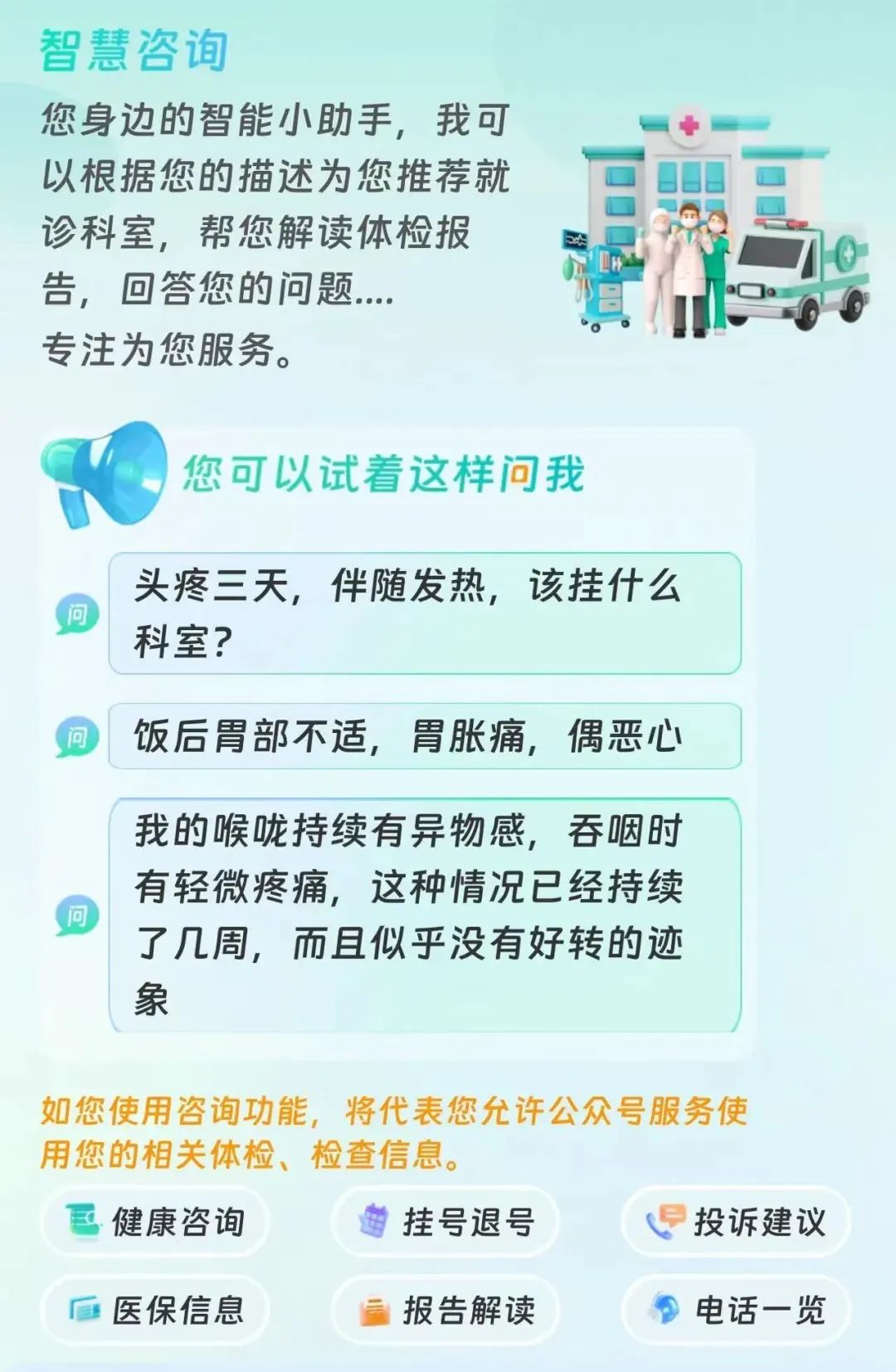
Task: Choose the 喉咙持续有异物感 sample question
Action: [424, 915]
